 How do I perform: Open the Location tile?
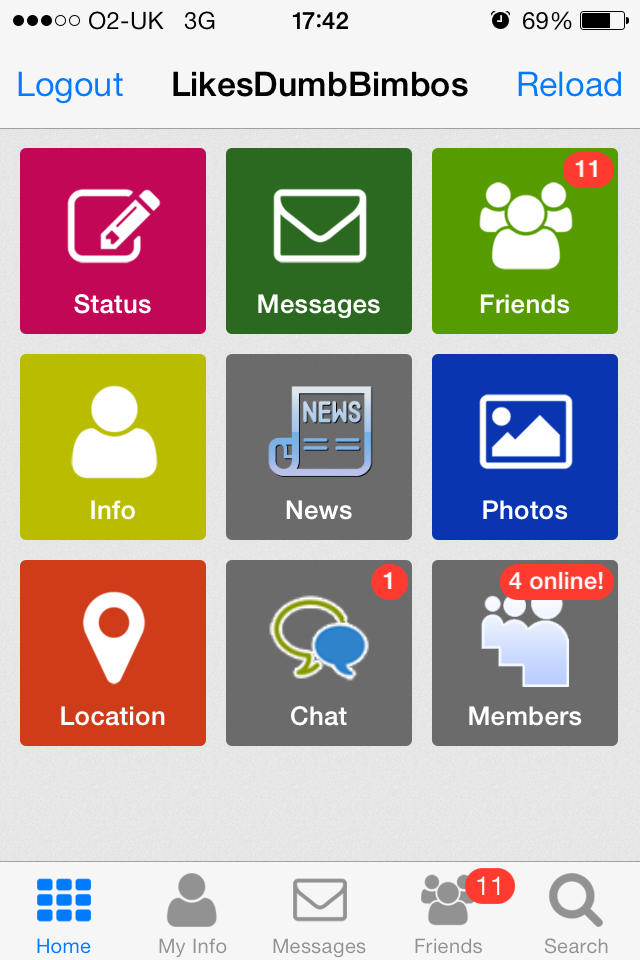tap(113, 653)
